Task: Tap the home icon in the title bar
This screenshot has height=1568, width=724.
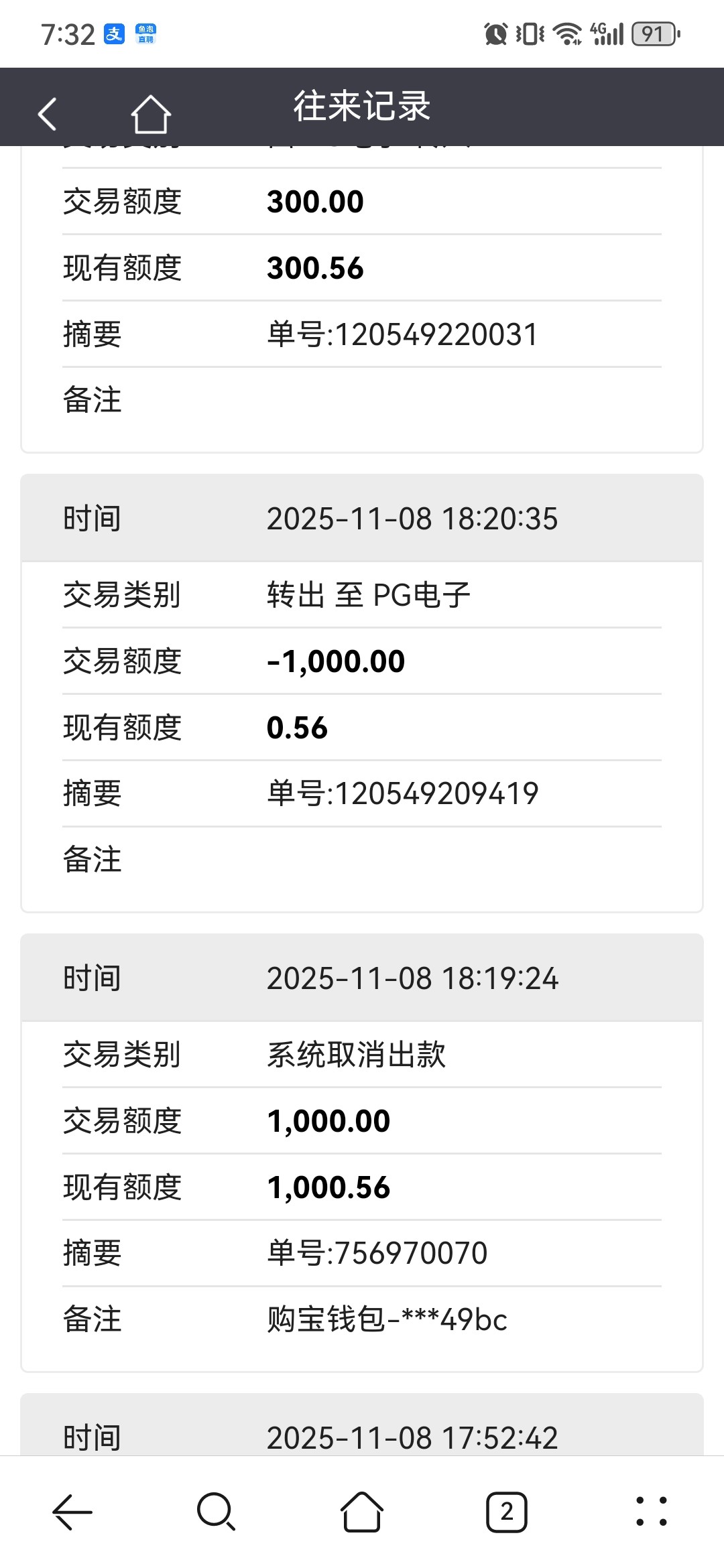Action: pyautogui.click(x=151, y=114)
